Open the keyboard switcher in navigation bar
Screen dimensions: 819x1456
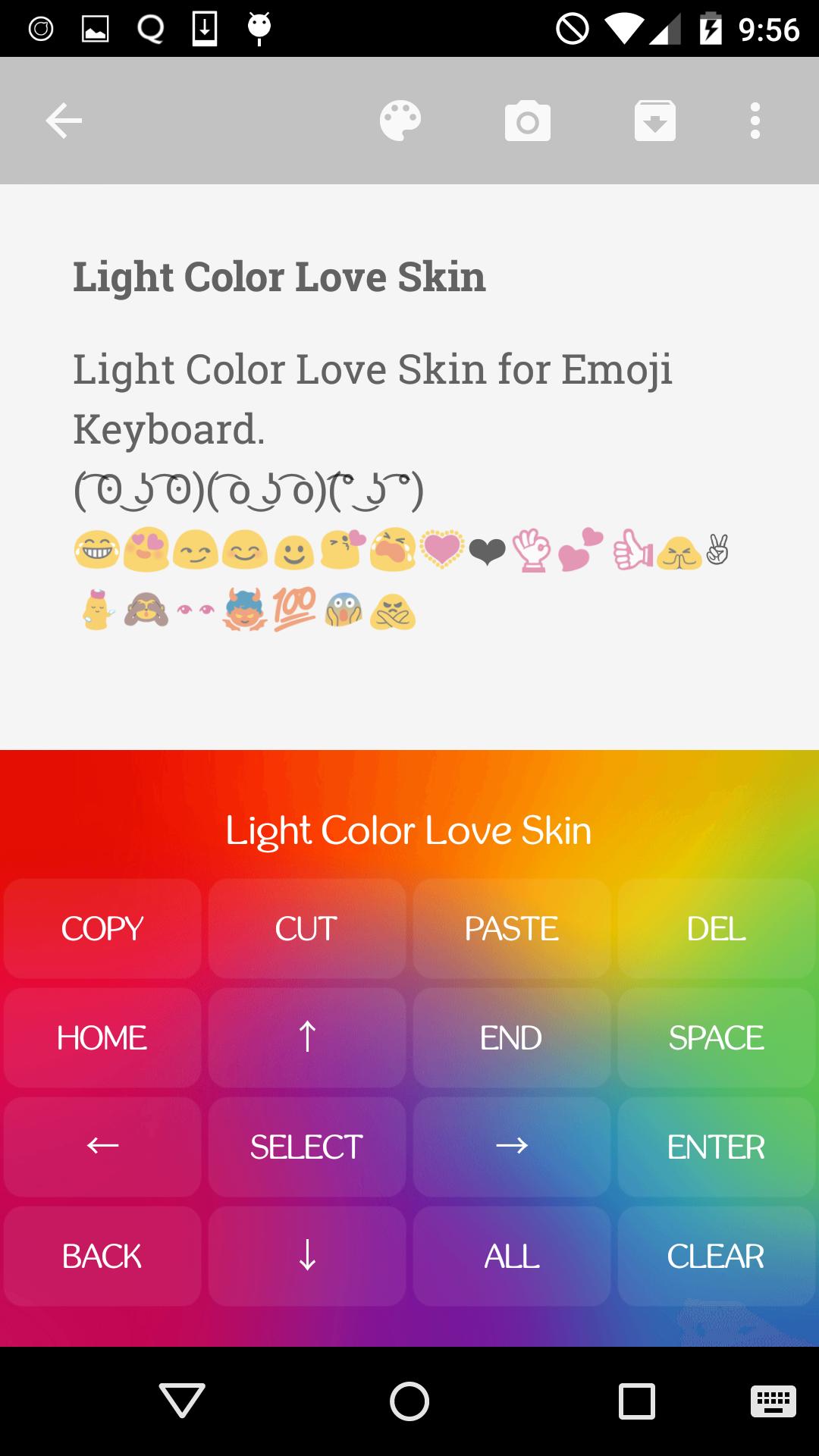pyautogui.click(x=773, y=1401)
